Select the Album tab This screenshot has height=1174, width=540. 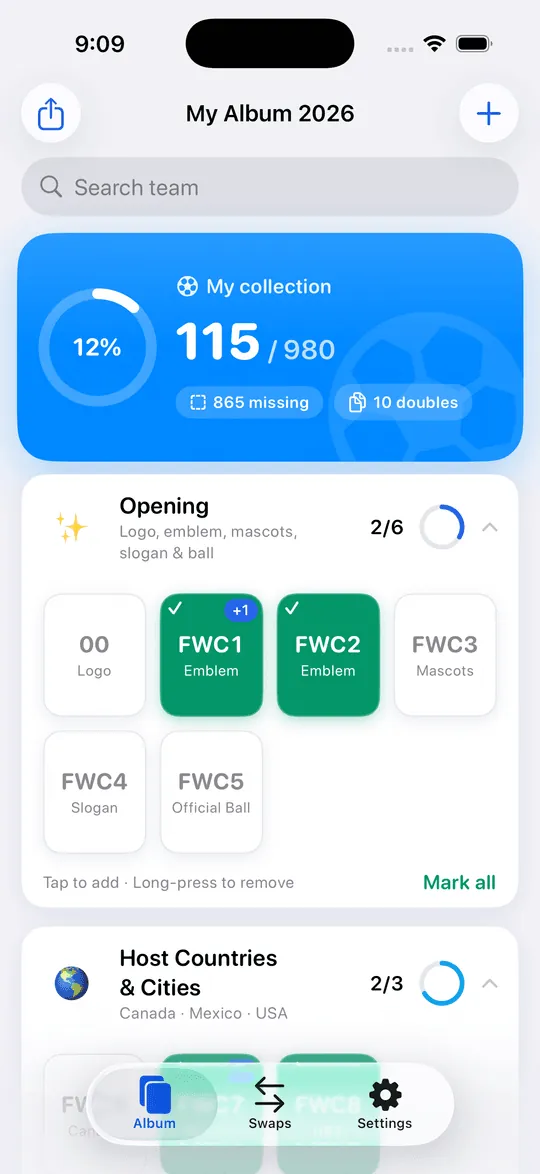coord(155,1104)
